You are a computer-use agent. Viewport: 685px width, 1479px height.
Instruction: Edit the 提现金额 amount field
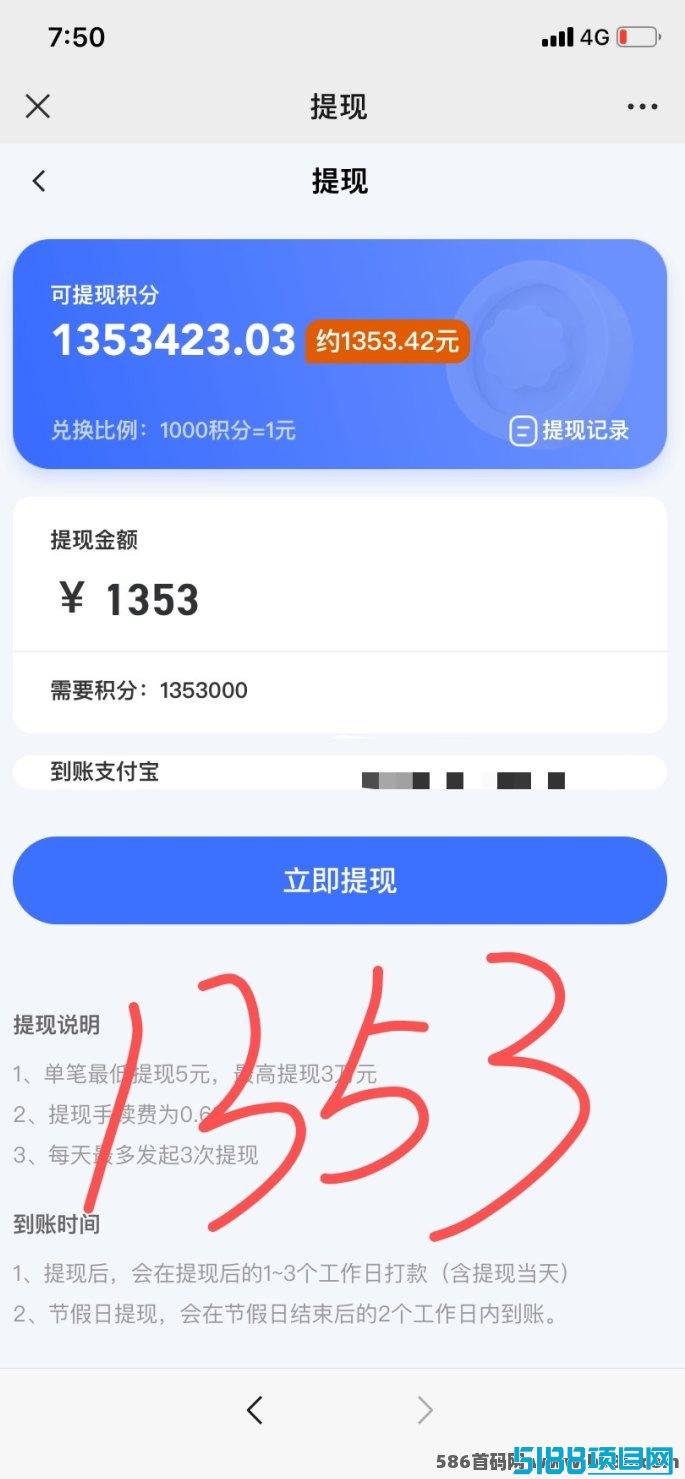(339, 599)
